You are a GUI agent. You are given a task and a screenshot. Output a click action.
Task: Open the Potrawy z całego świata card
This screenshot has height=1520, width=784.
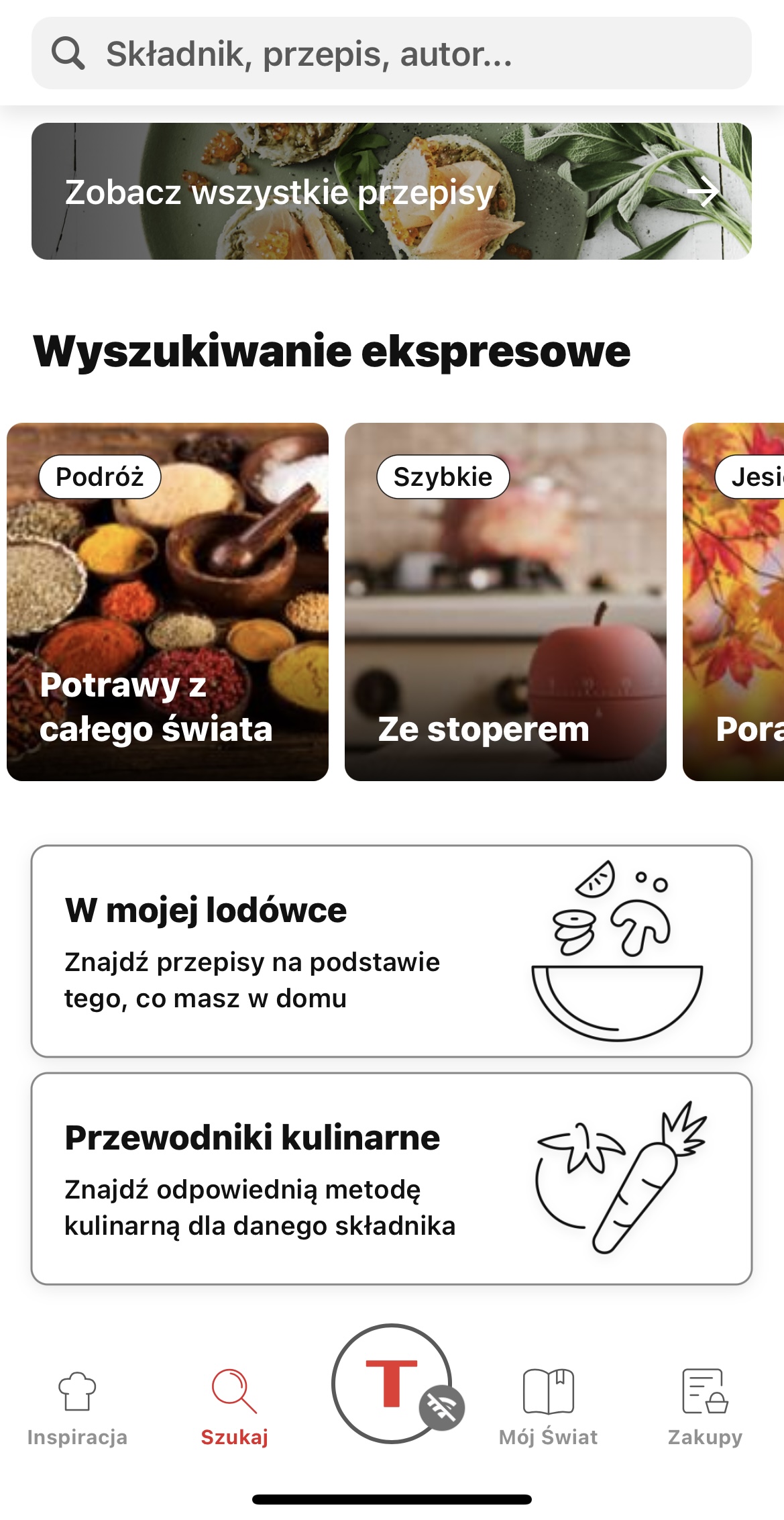168,601
